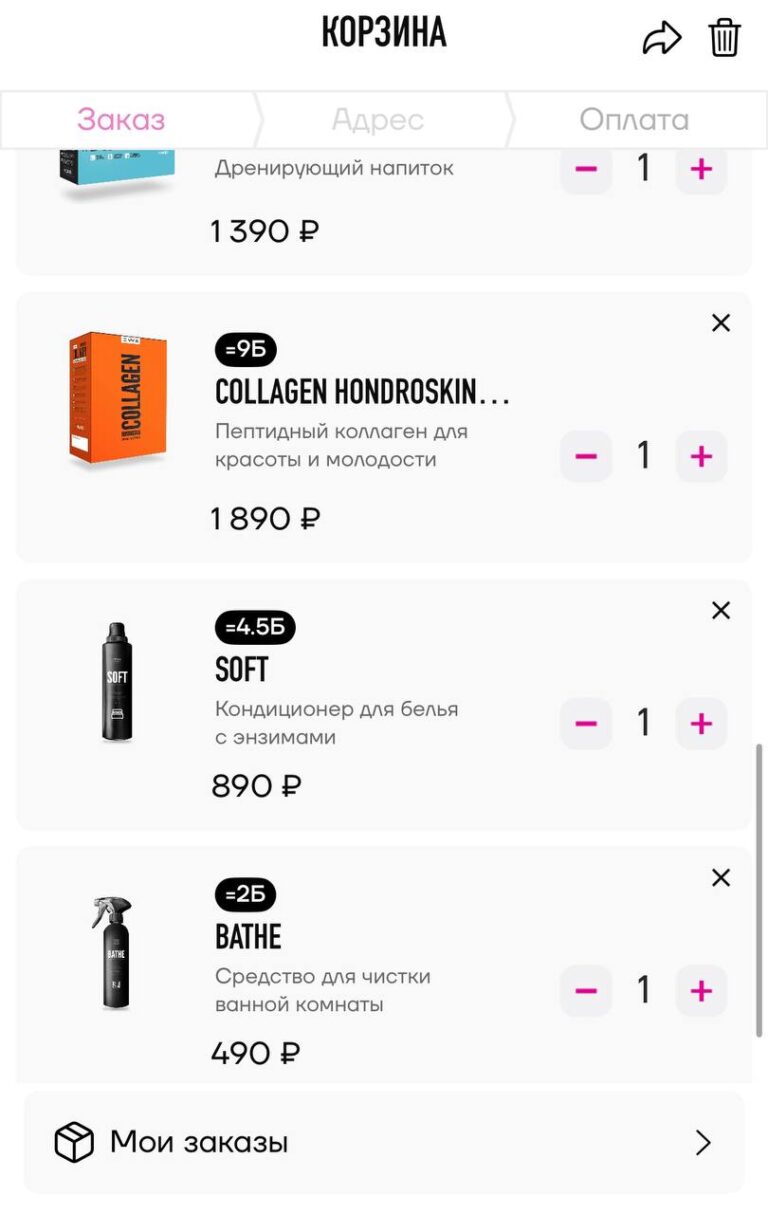Remove COLLAGEN HONDROSKIN from the cart

(x=720, y=323)
